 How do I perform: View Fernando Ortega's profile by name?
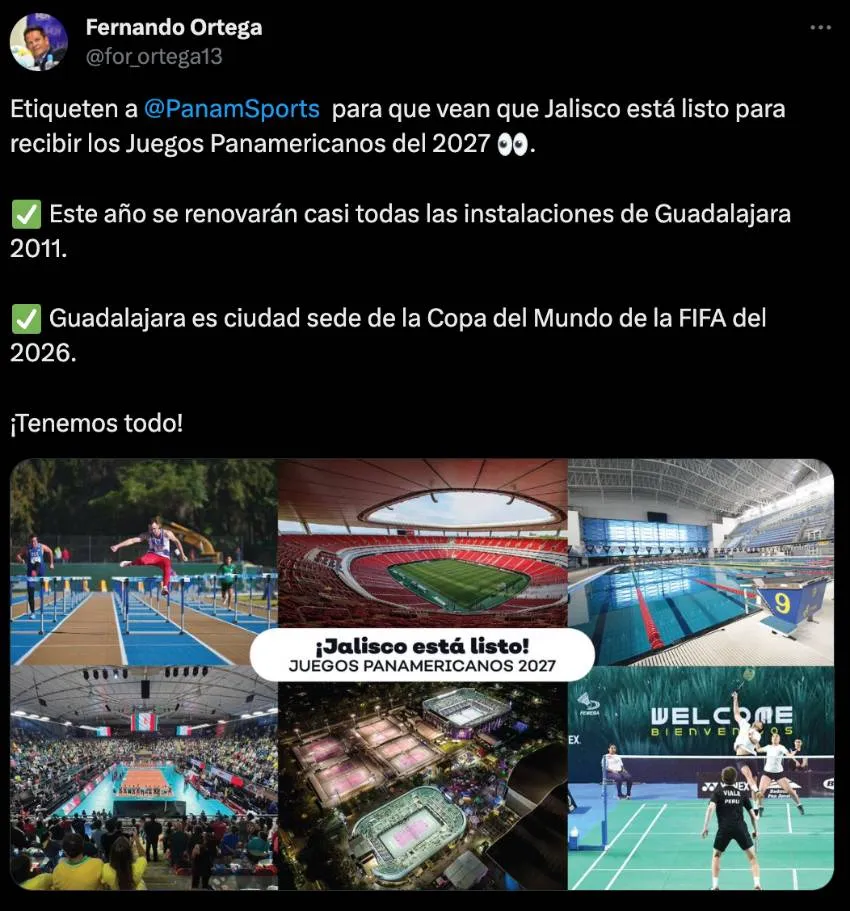tap(174, 27)
